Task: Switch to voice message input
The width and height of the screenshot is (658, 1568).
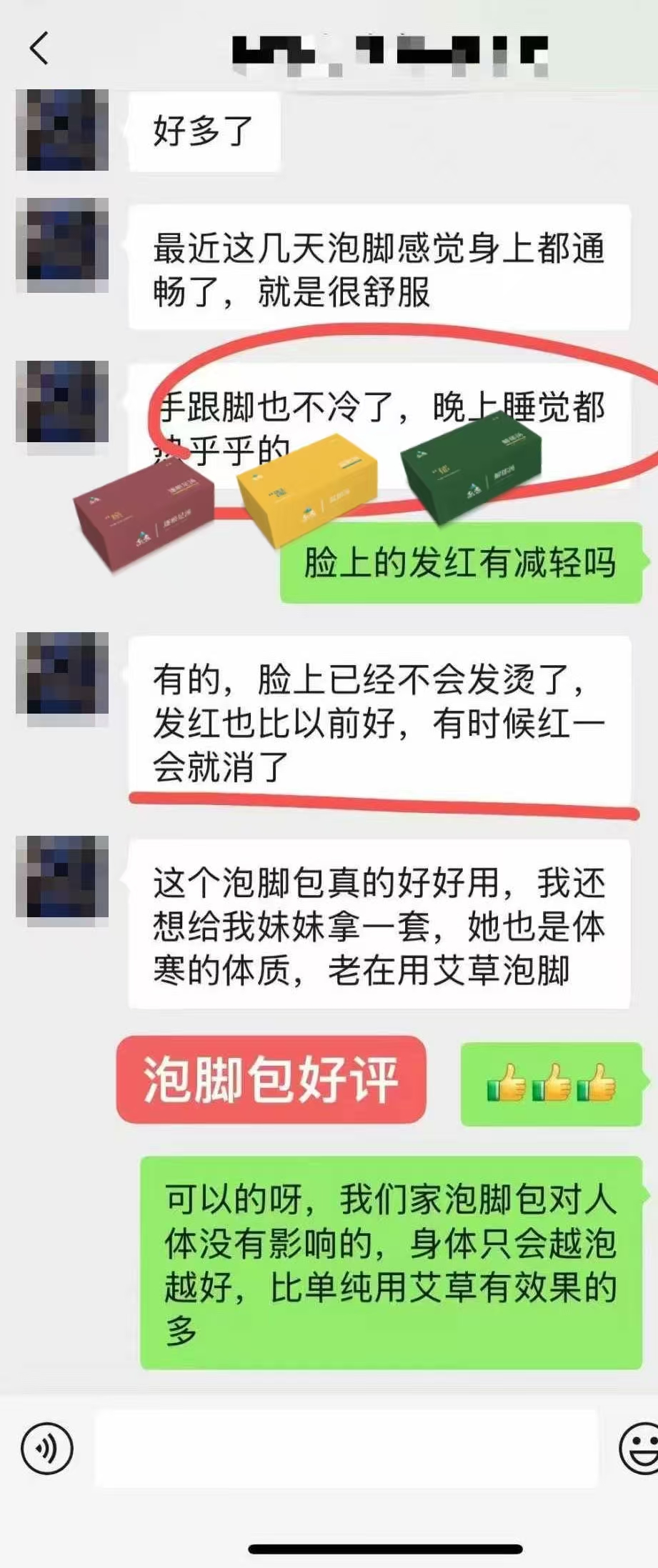Action: [47, 1448]
